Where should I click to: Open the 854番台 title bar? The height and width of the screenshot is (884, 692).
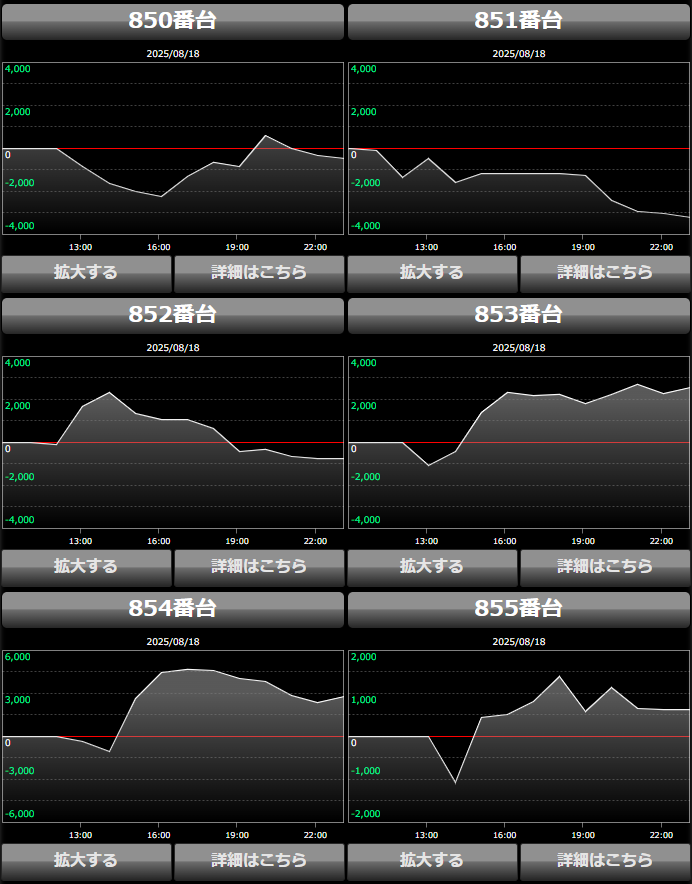click(x=173, y=609)
